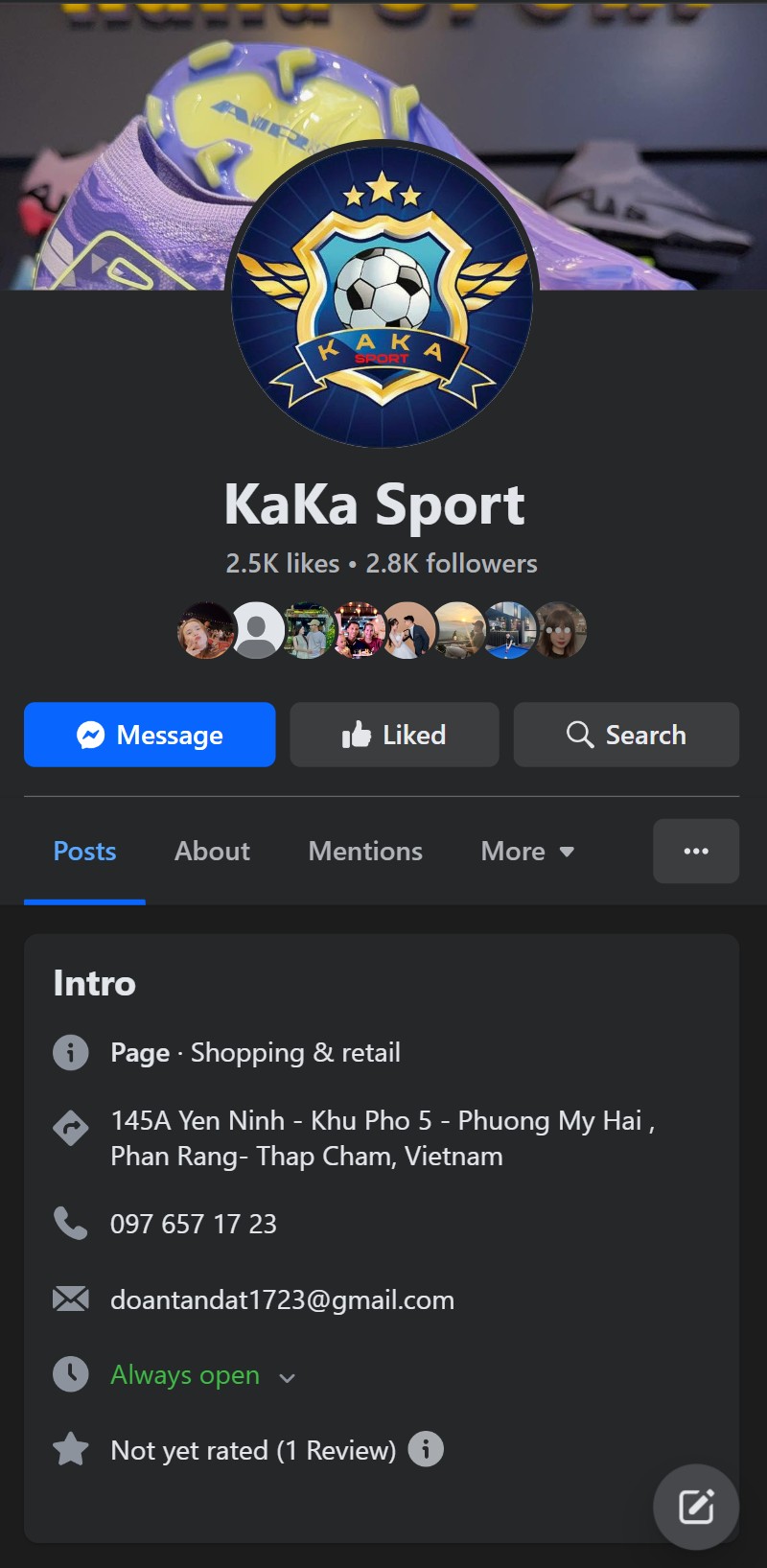Tap the floating compose edit button
This screenshot has height=1568, width=767.
tap(696, 1507)
